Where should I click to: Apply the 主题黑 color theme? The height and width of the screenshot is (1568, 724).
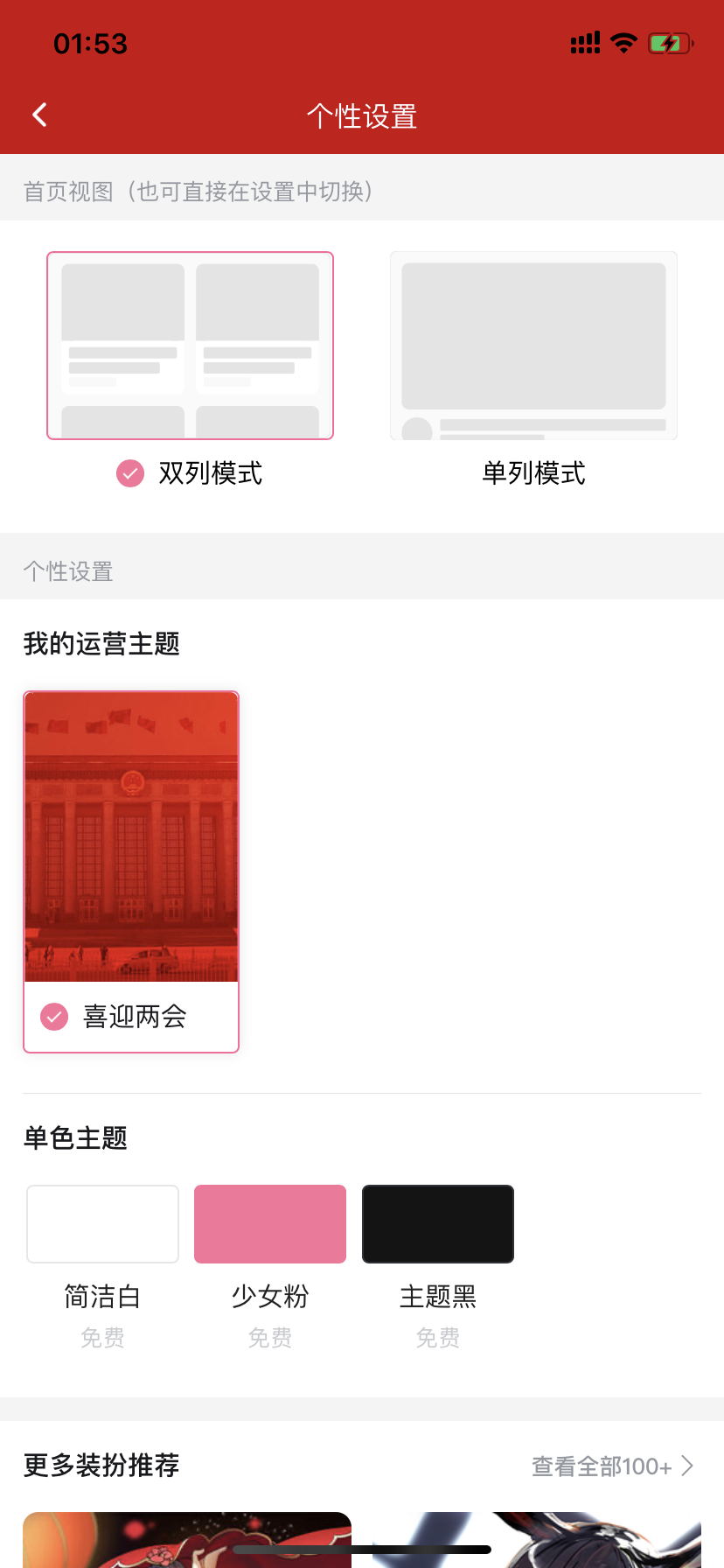[438, 1224]
